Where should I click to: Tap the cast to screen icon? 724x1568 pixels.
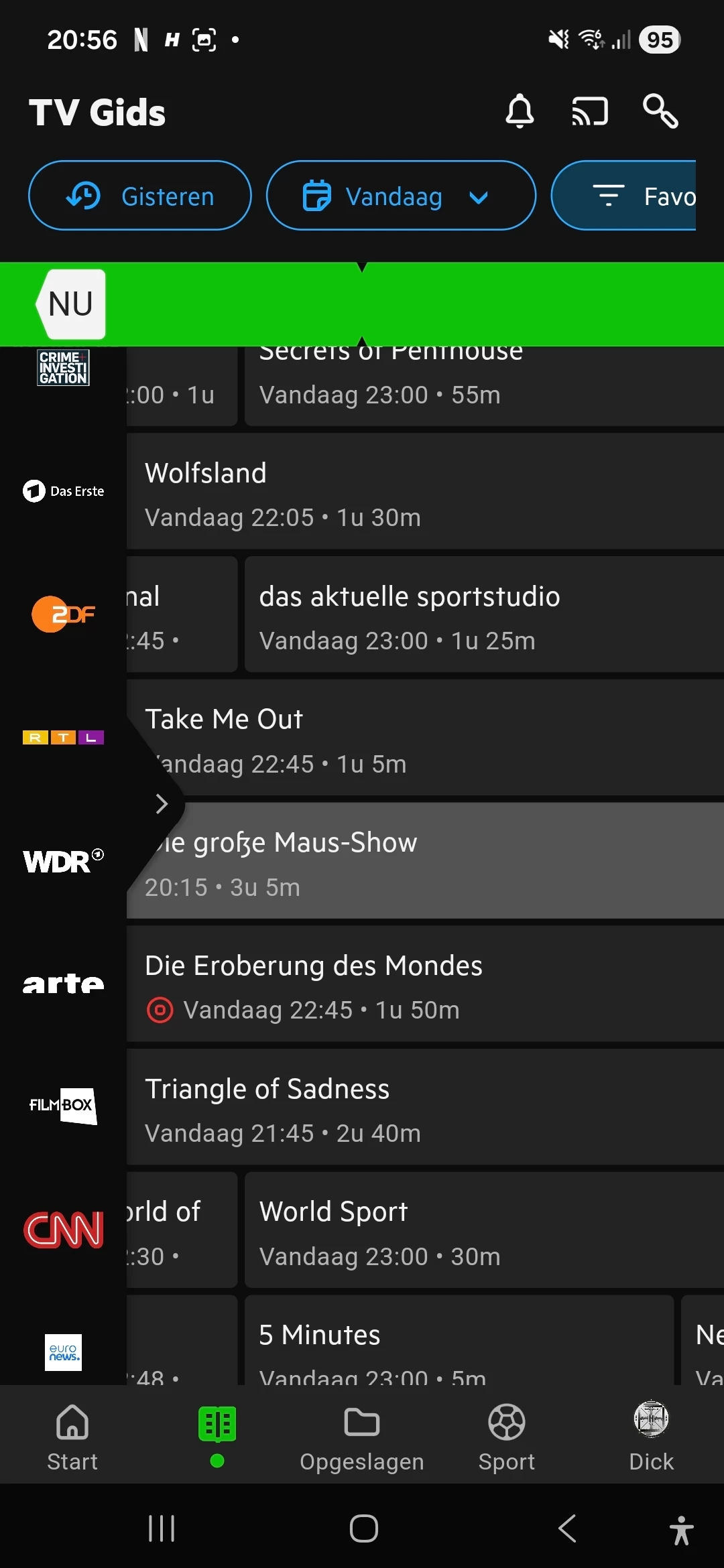click(590, 111)
